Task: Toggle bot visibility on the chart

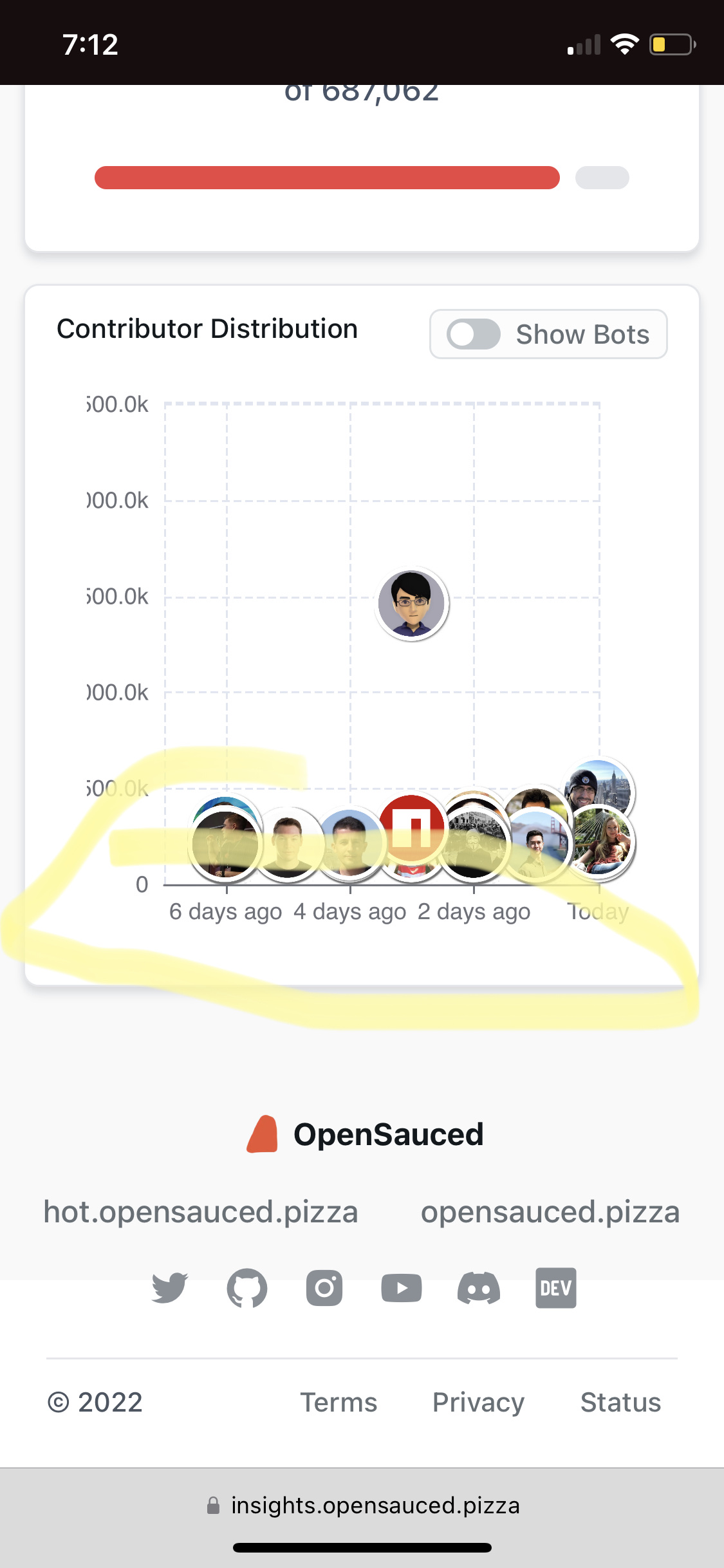Action: 473,333
